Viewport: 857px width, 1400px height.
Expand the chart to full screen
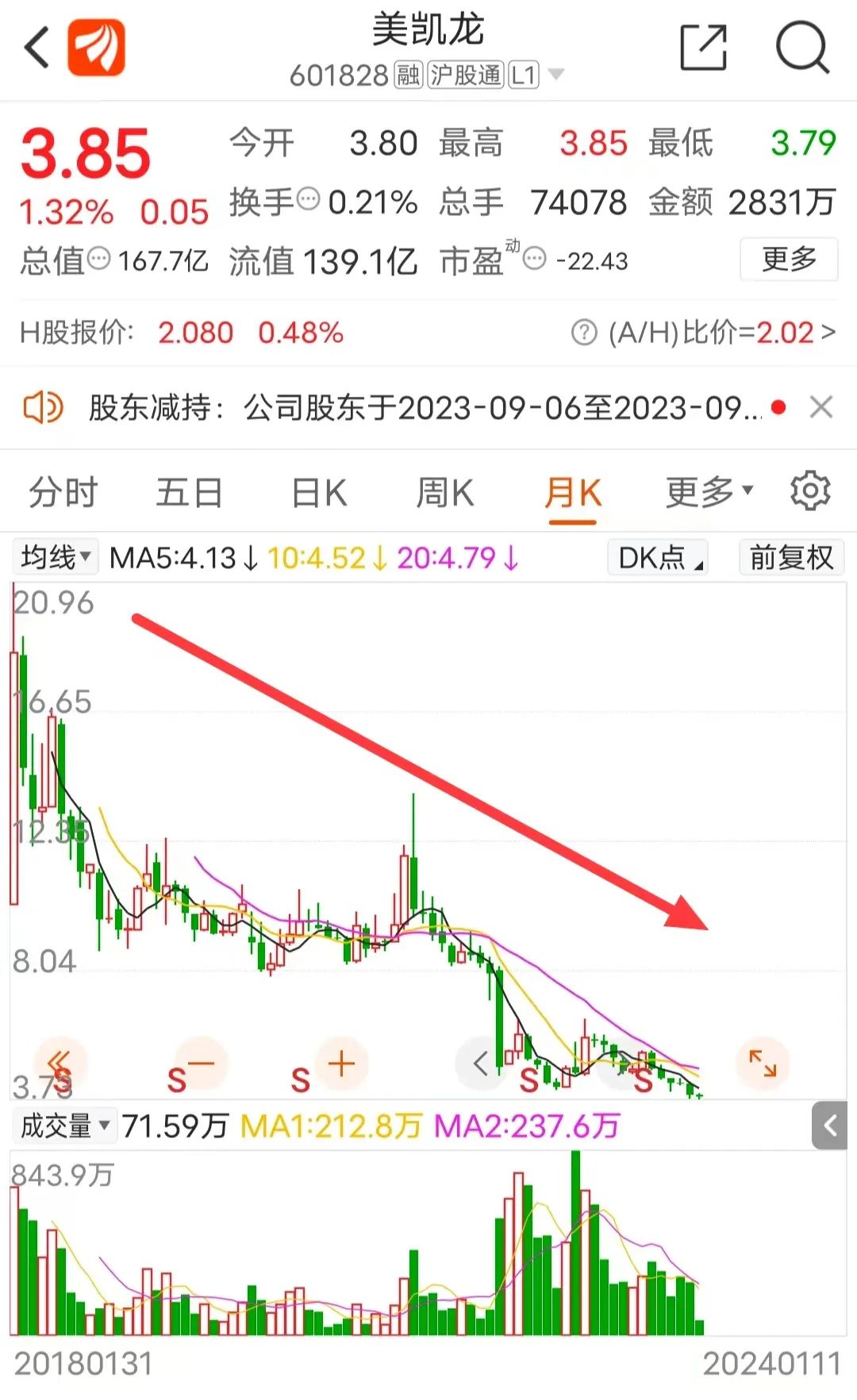click(763, 1063)
